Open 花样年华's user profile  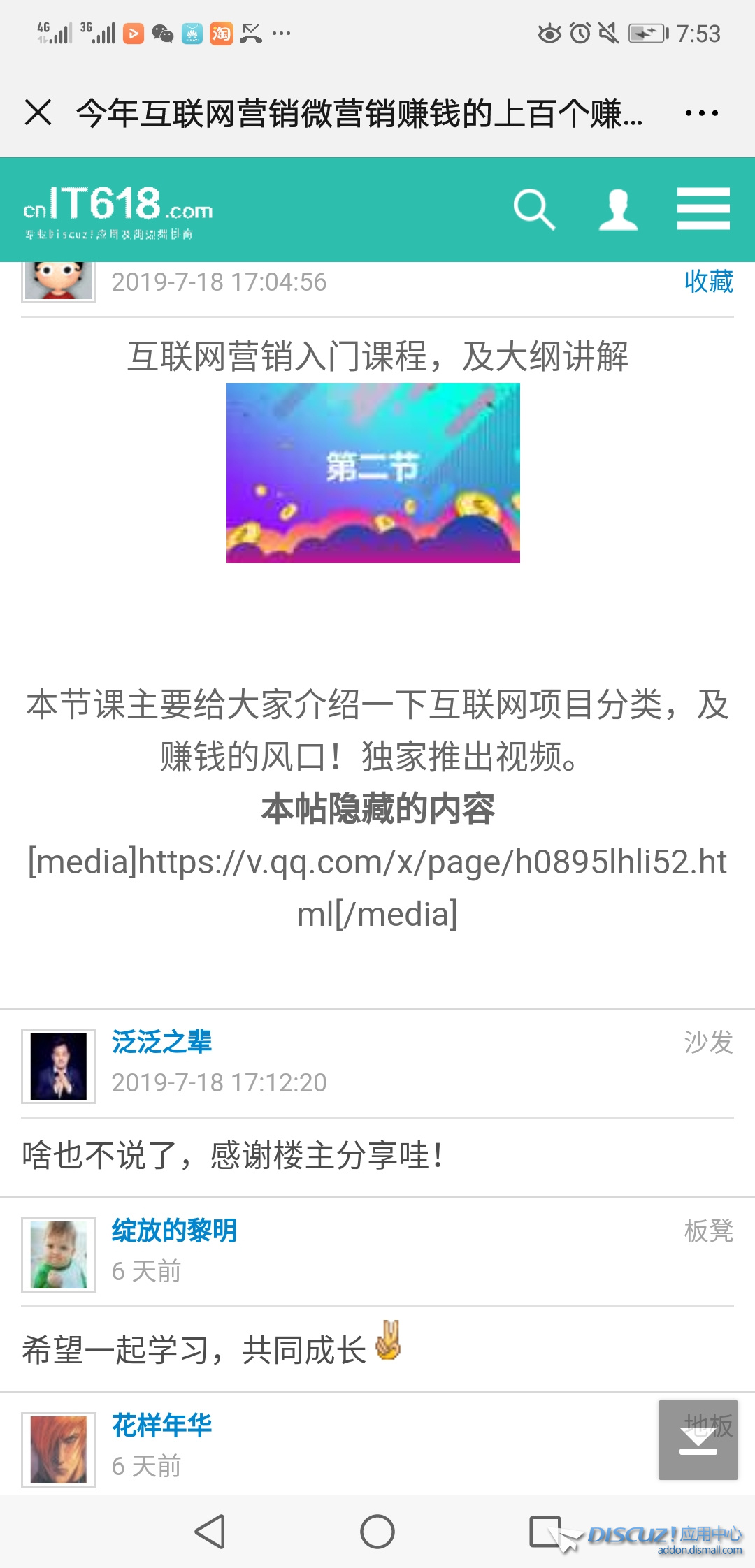pyautogui.click(x=161, y=1425)
